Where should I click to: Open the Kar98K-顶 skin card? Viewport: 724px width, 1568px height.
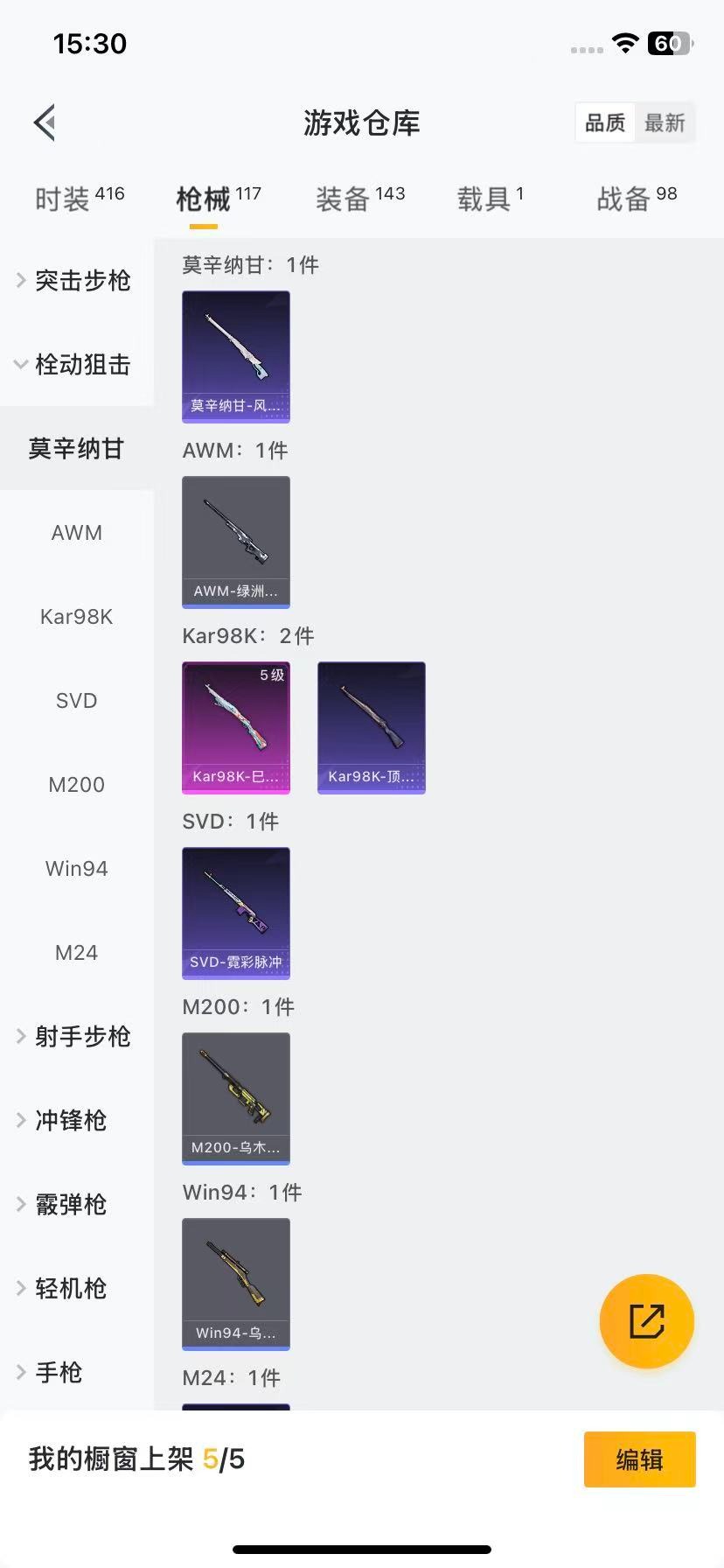pos(371,728)
